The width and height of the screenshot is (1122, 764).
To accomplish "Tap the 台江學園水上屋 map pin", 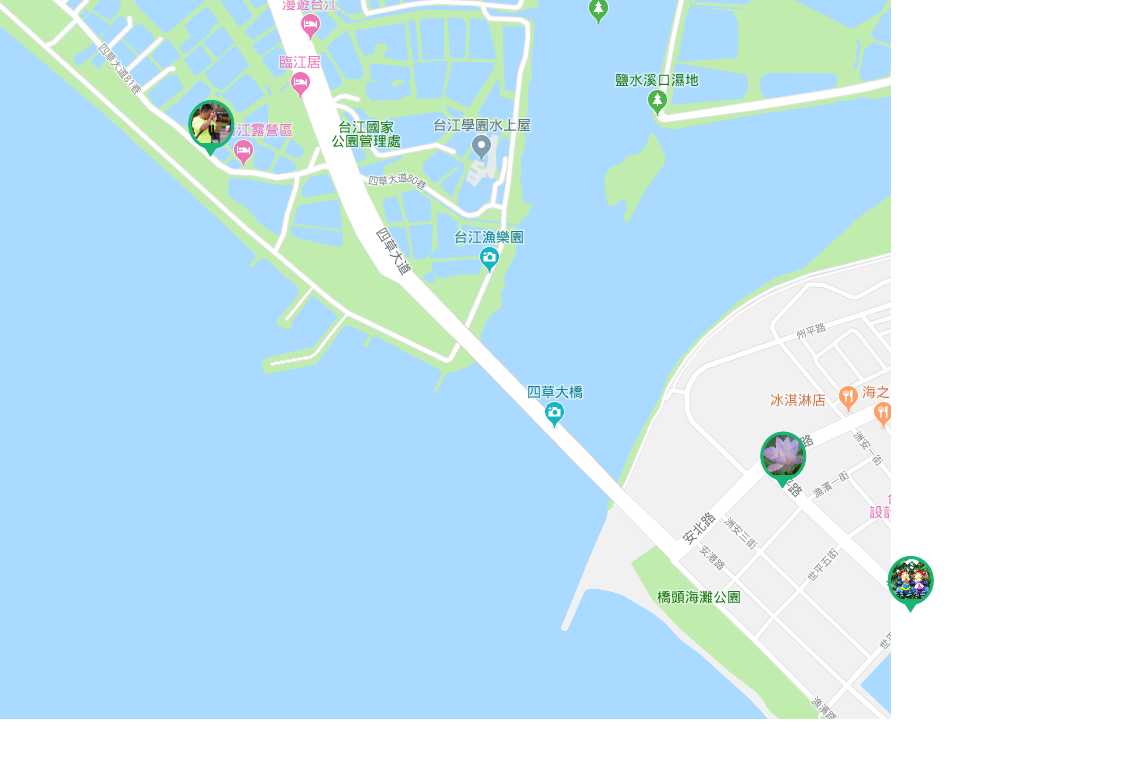I will coord(482,147).
